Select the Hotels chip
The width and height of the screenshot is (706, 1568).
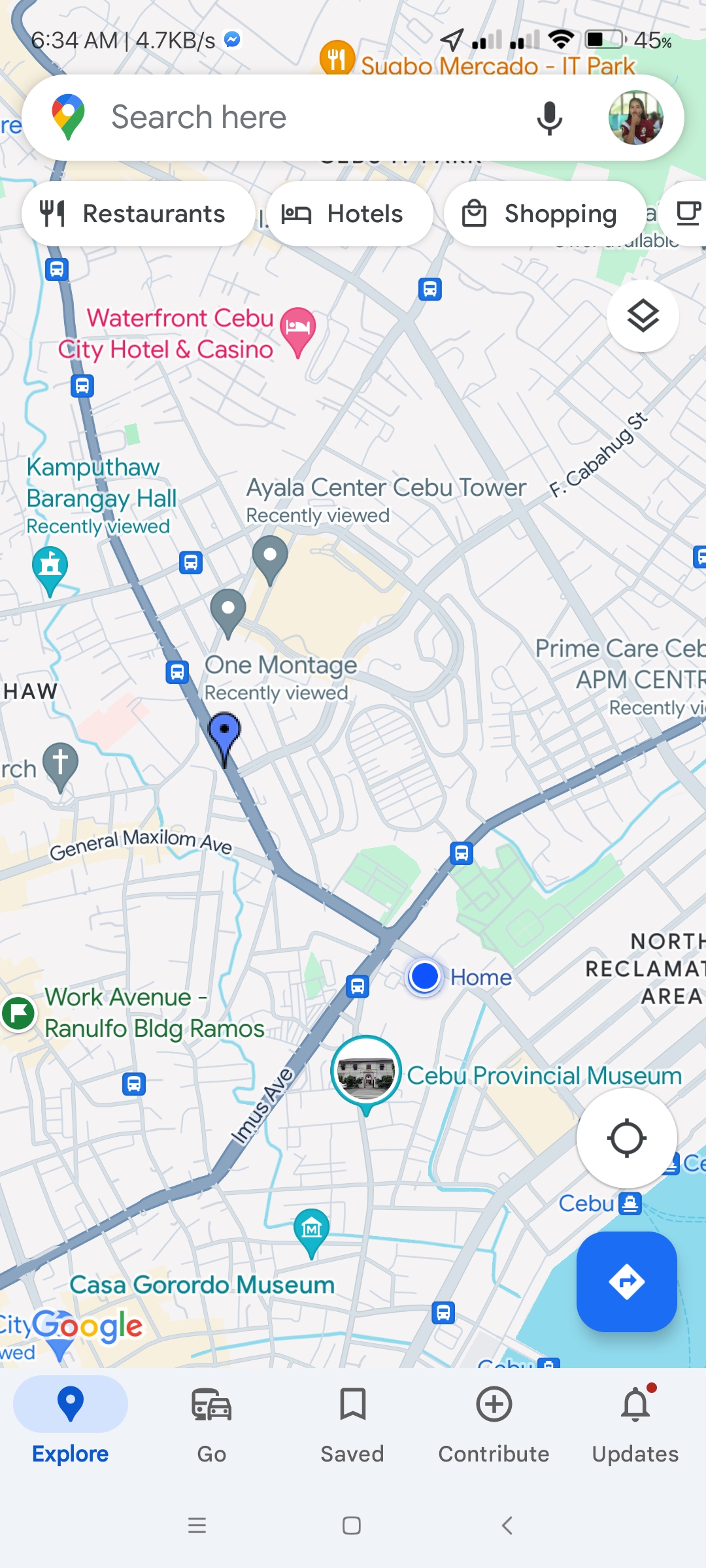tap(349, 214)
